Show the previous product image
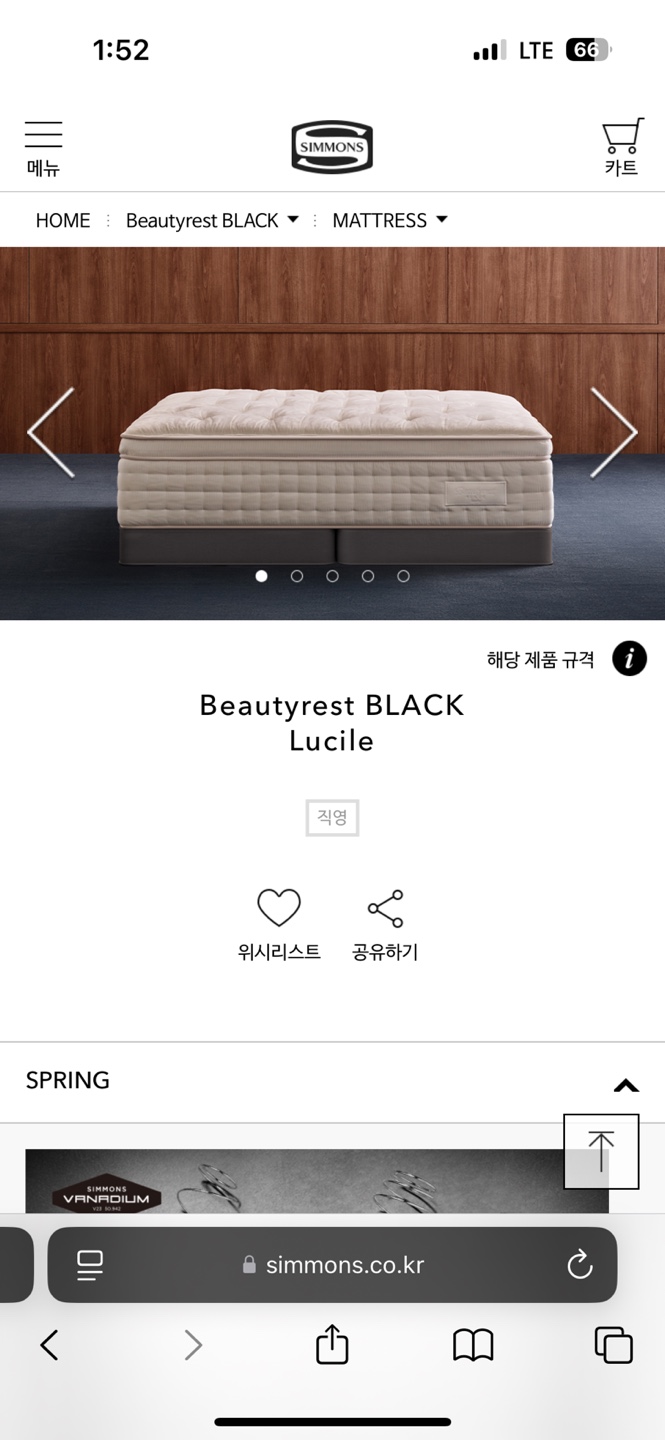 [51, 432]
